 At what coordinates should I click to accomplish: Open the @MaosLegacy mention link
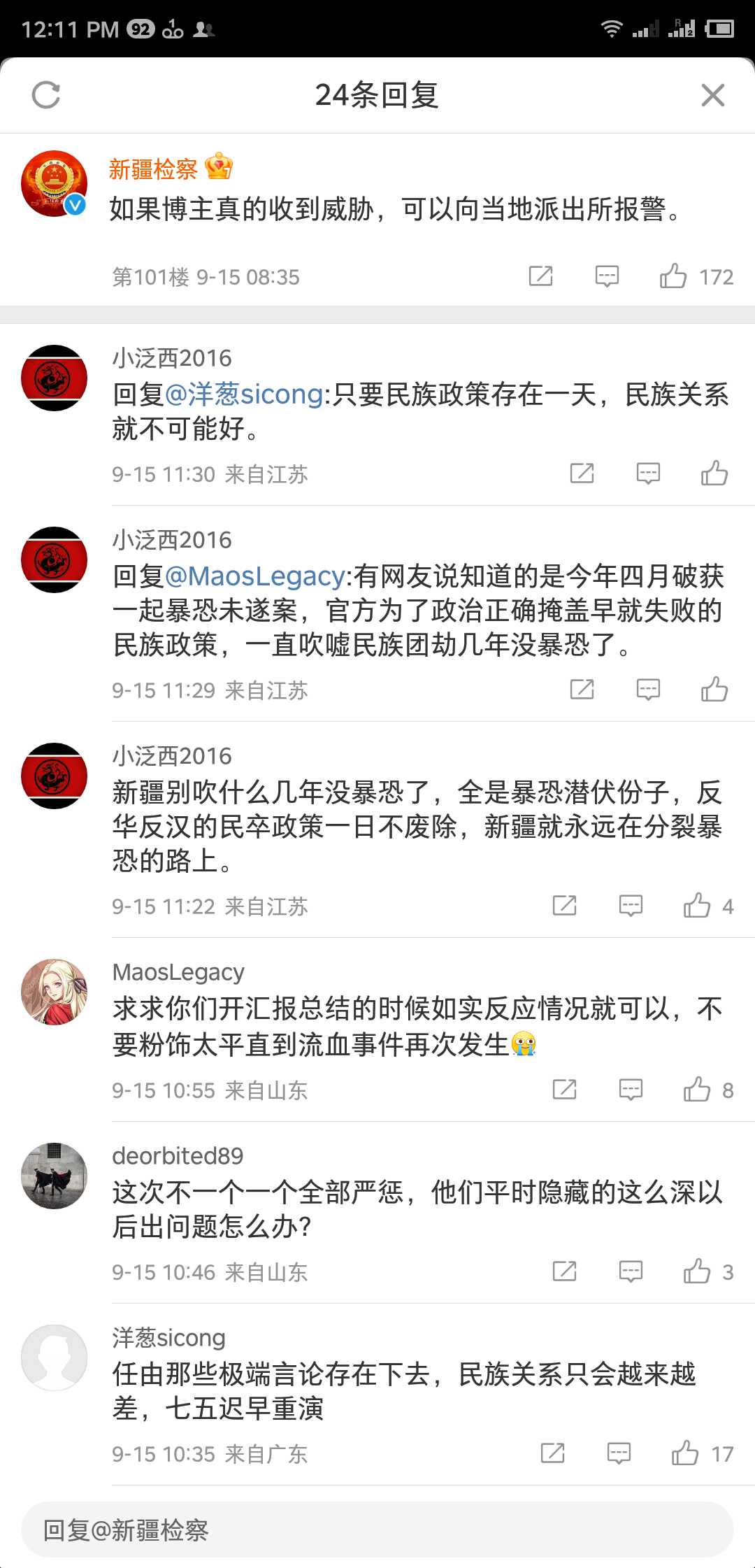(254, 576)
